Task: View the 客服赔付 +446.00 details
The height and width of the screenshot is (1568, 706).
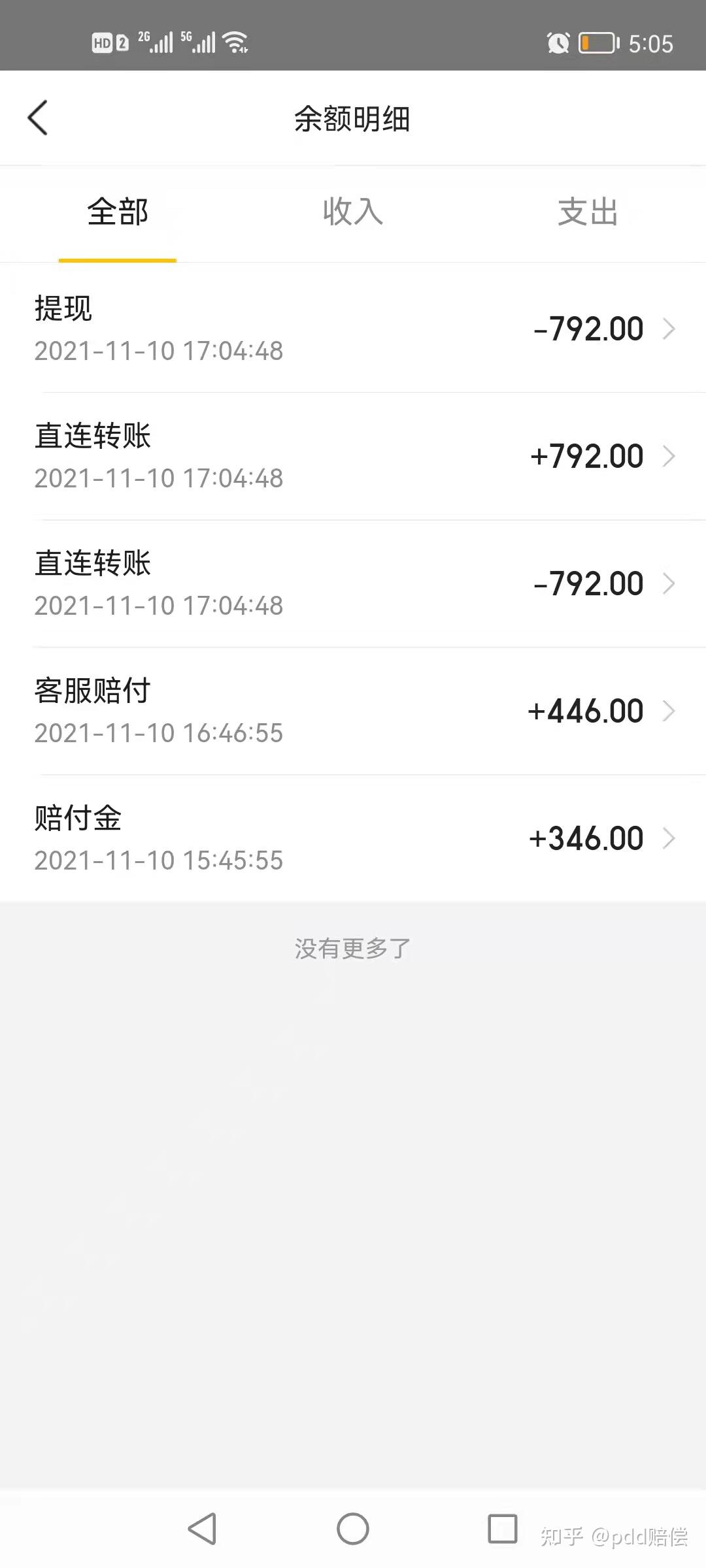Action: 353,711
